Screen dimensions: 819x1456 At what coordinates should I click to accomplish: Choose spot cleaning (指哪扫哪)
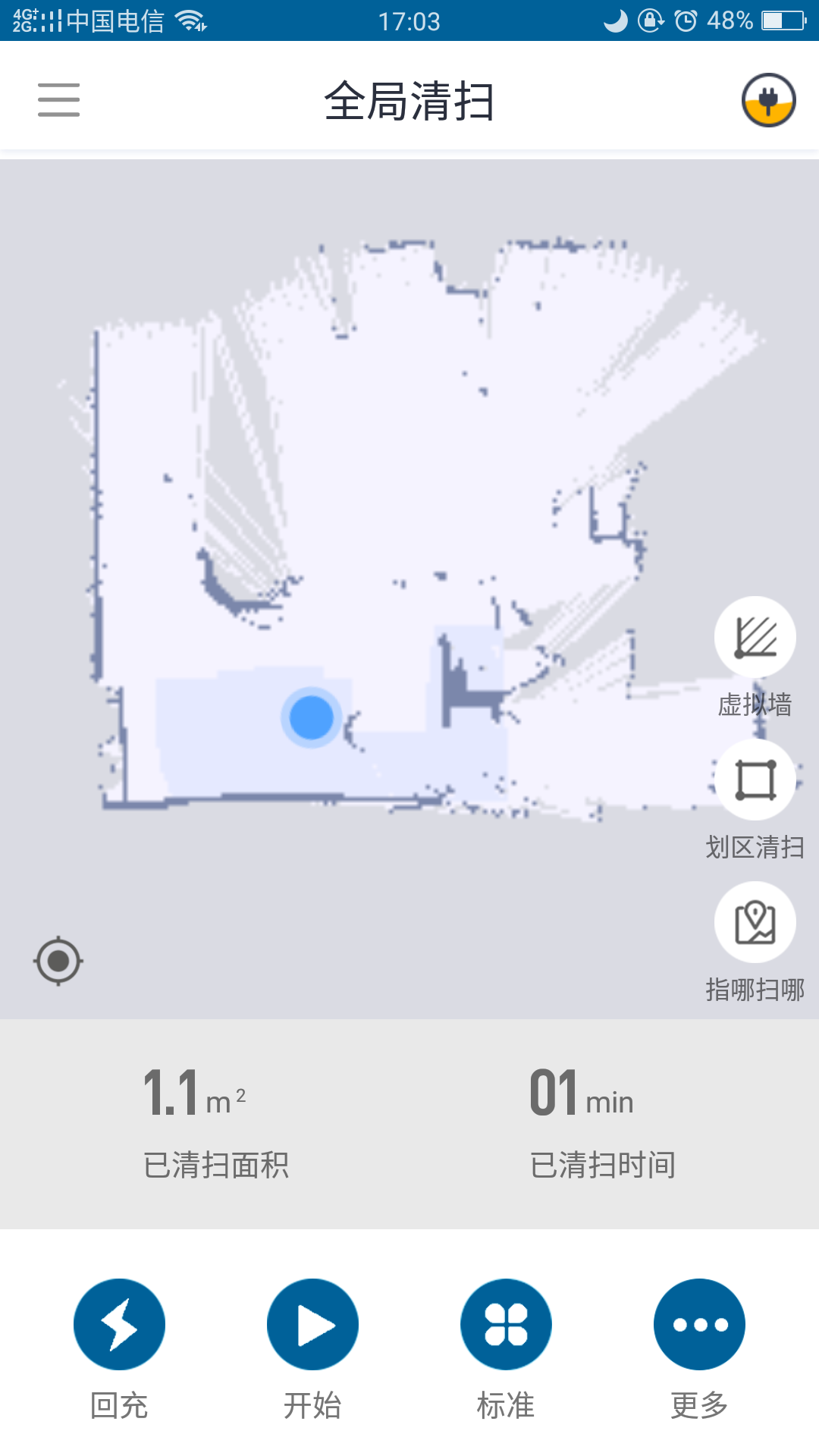[755, 922]
